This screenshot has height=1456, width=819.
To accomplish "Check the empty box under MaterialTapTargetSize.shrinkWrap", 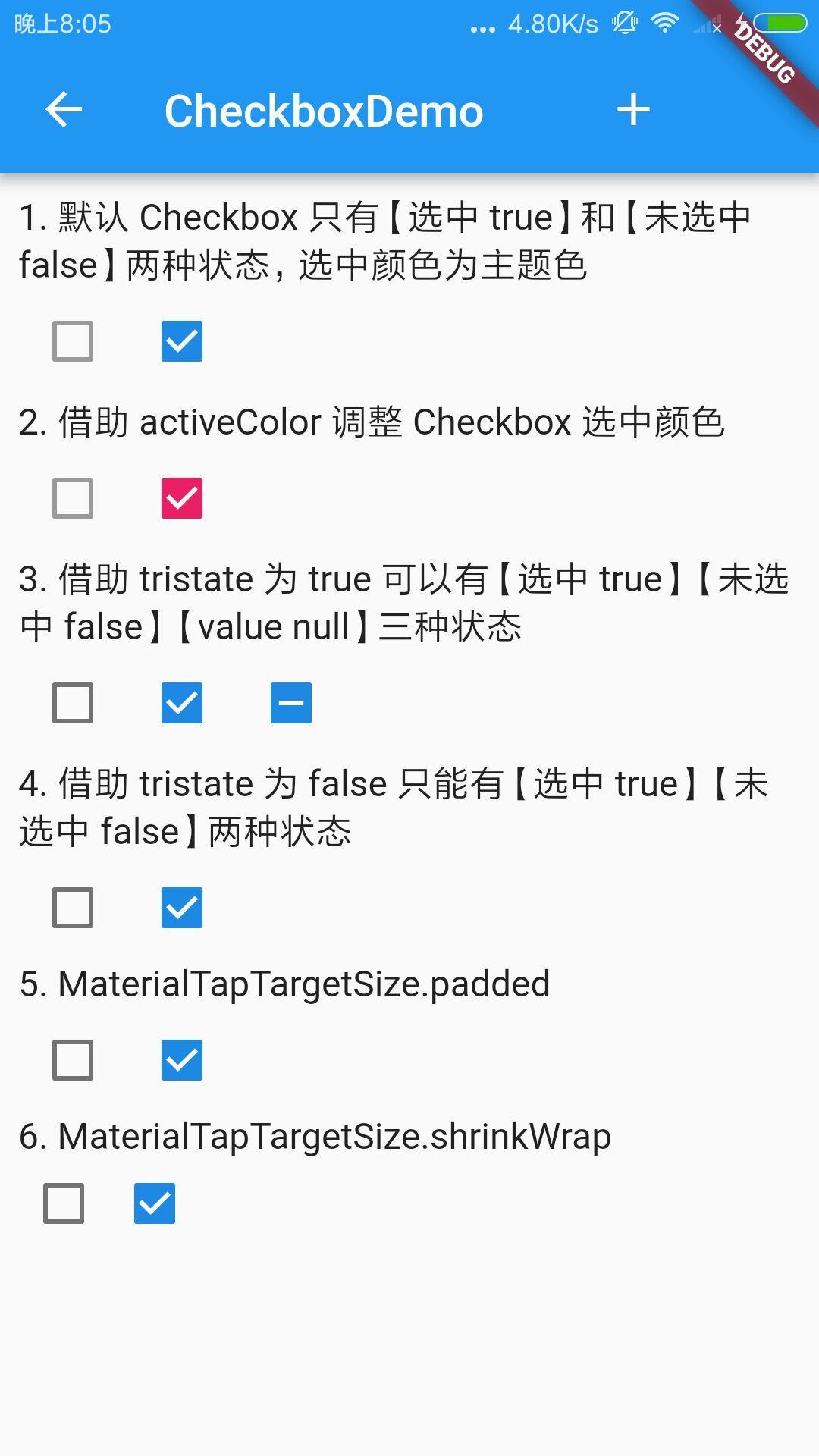I will [x=64, y=1203].
